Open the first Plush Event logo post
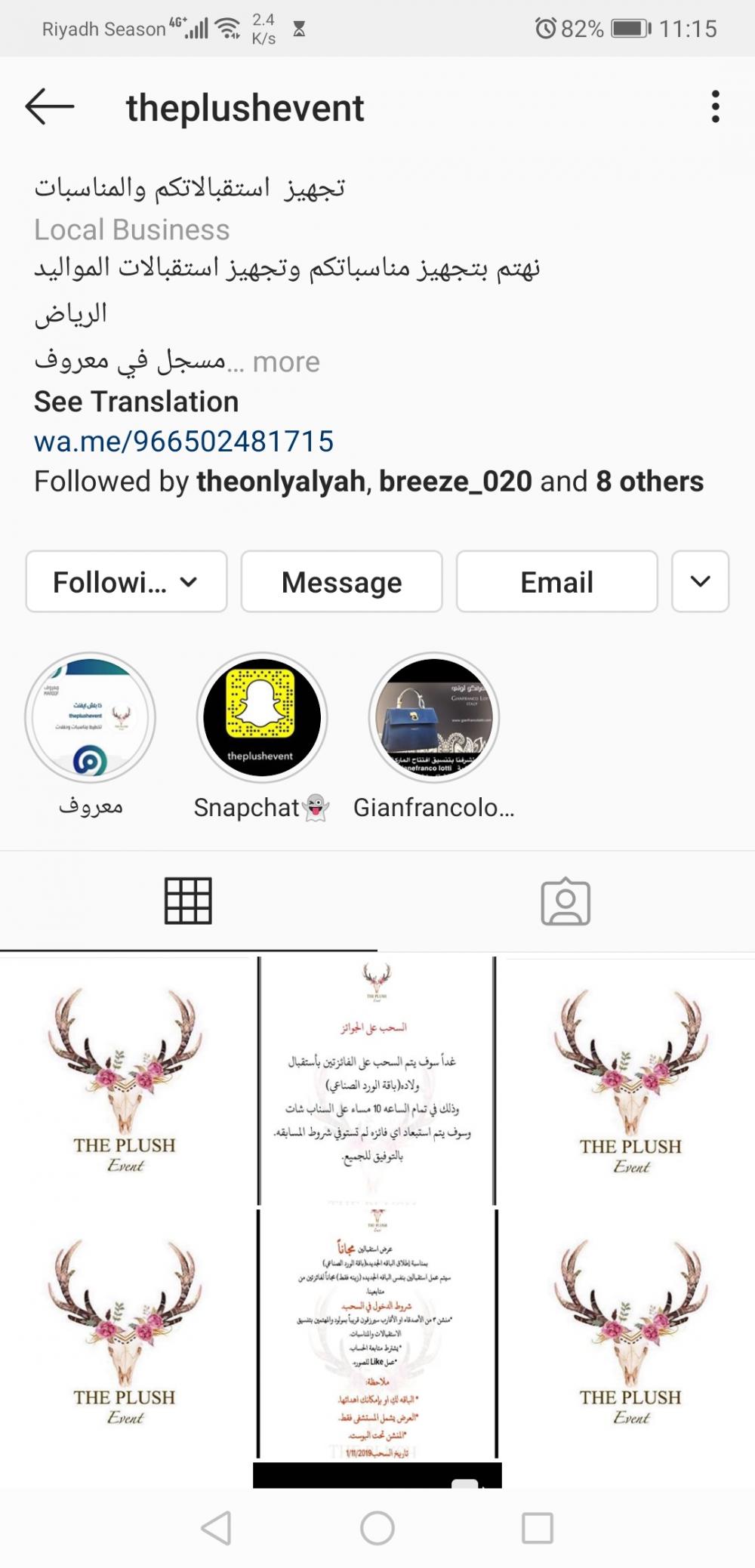 pos(125,1080)
